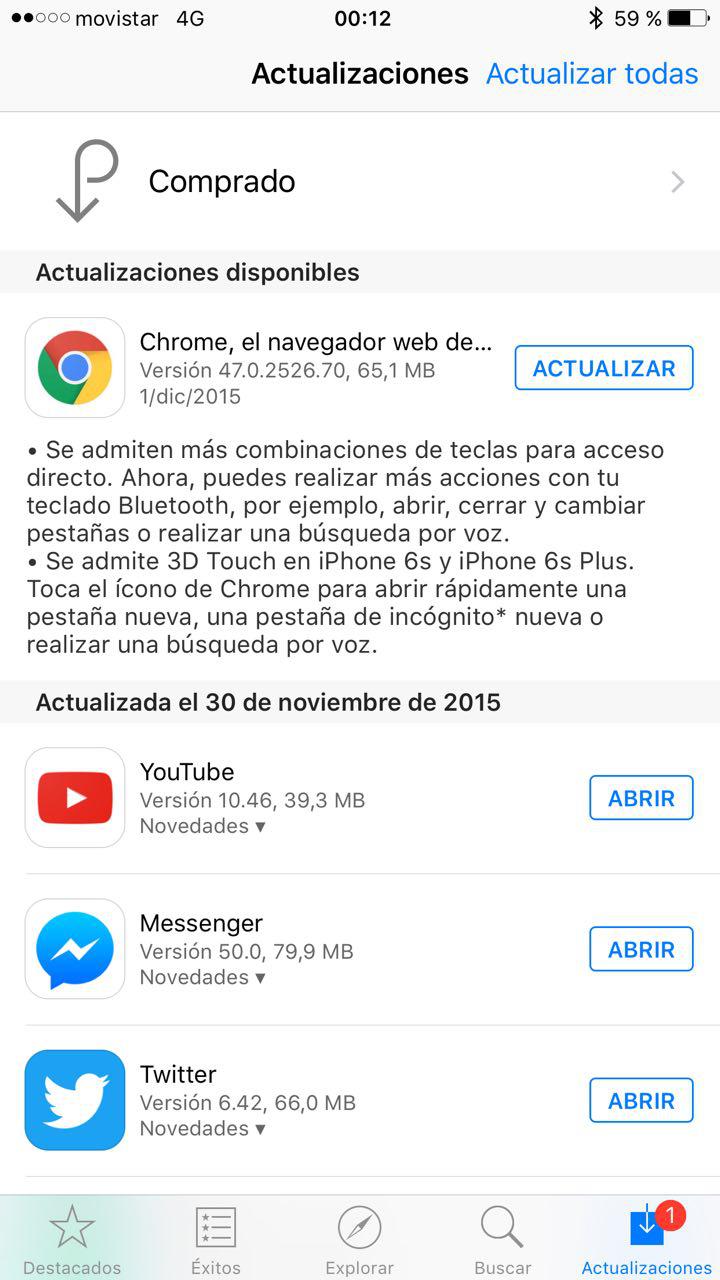This screenshot has height=1280, width=720.
Task: Expand Novedades under Twitter
Action: tap(203, 1128)
